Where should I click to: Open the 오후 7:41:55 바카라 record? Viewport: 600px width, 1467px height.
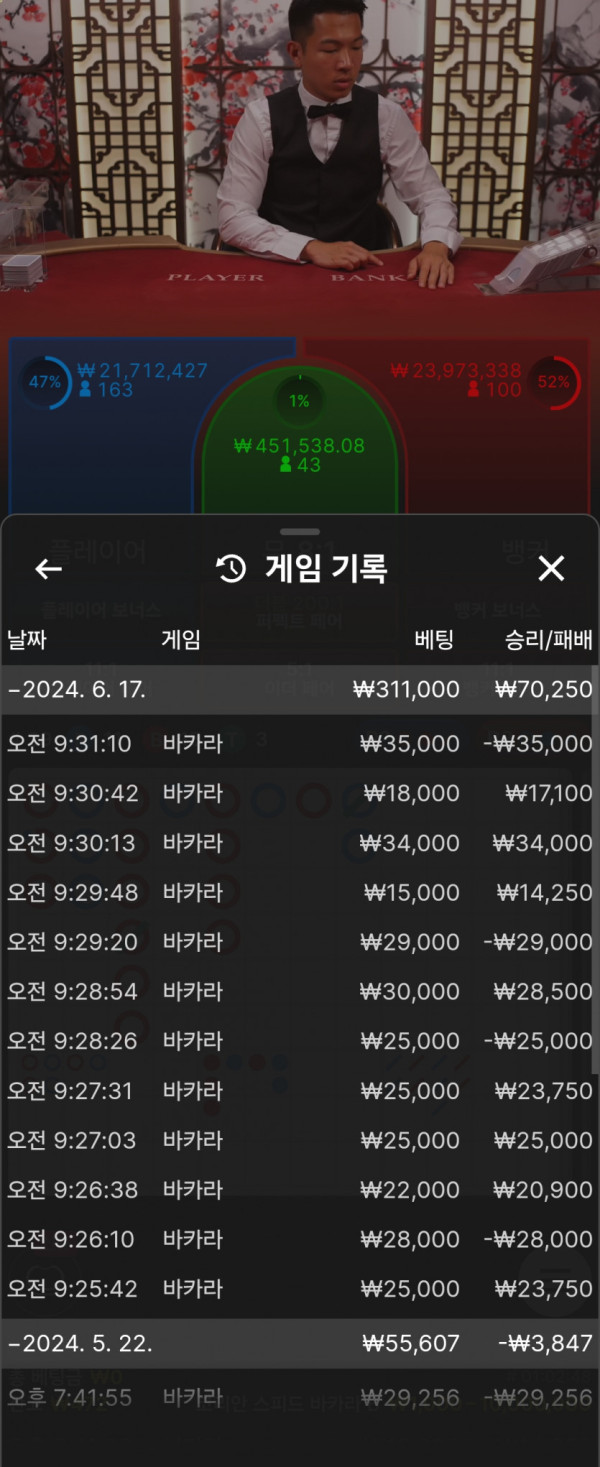point(300,1397)
